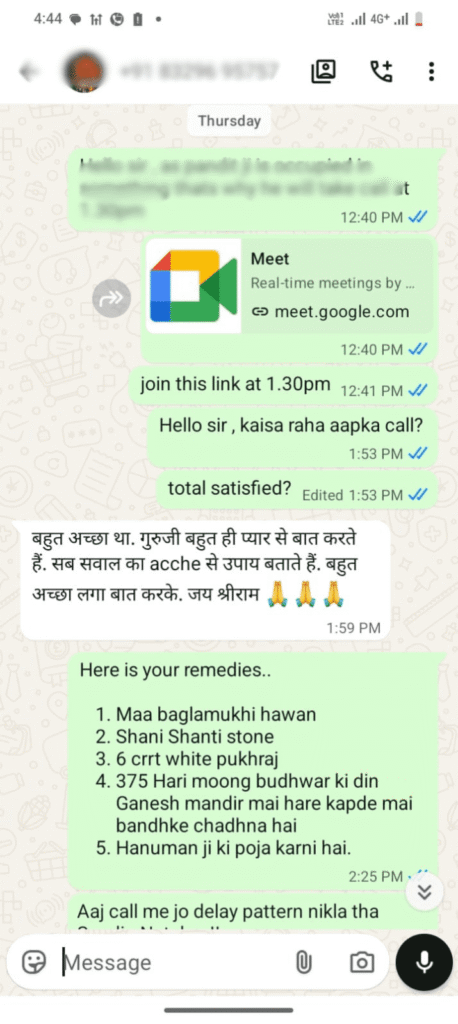The image size is (458, 1024).
Task: Open the camera from the message bar
Action: click(x=362, y=962)
